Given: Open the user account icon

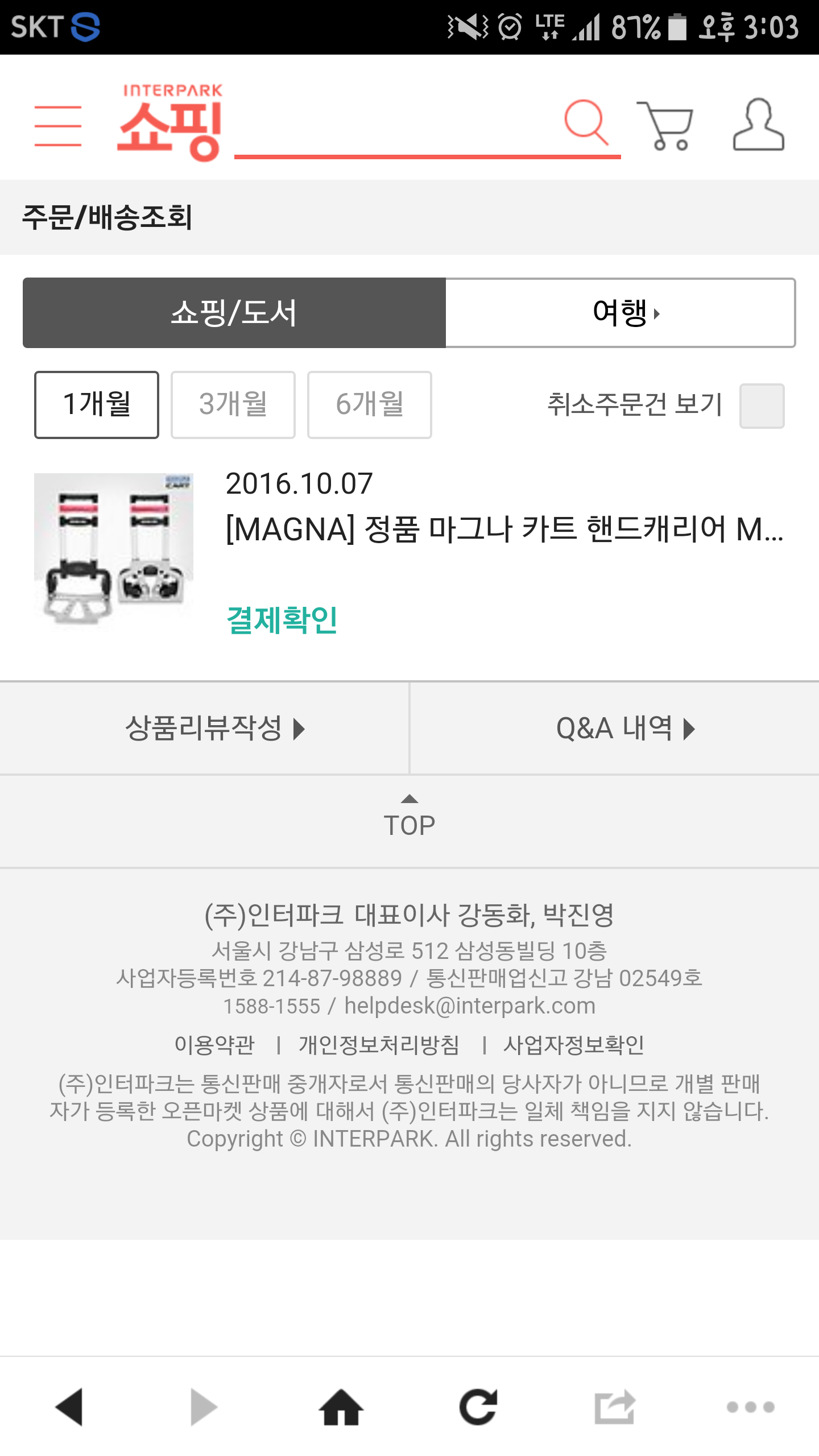Looking at the screenshot, I should [758, 125].
